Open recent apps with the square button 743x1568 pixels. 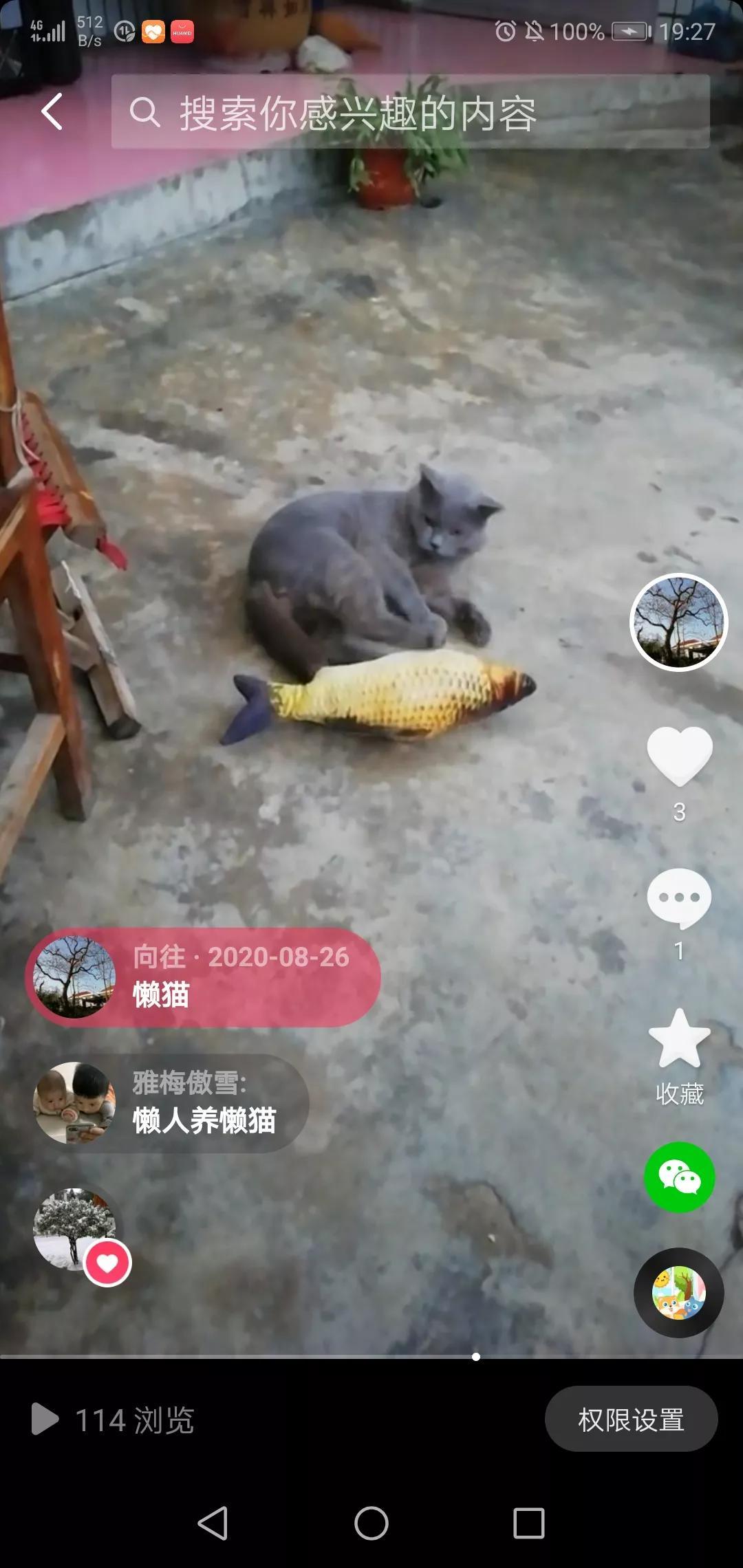pyautogui.click(x=529, y=1523)
